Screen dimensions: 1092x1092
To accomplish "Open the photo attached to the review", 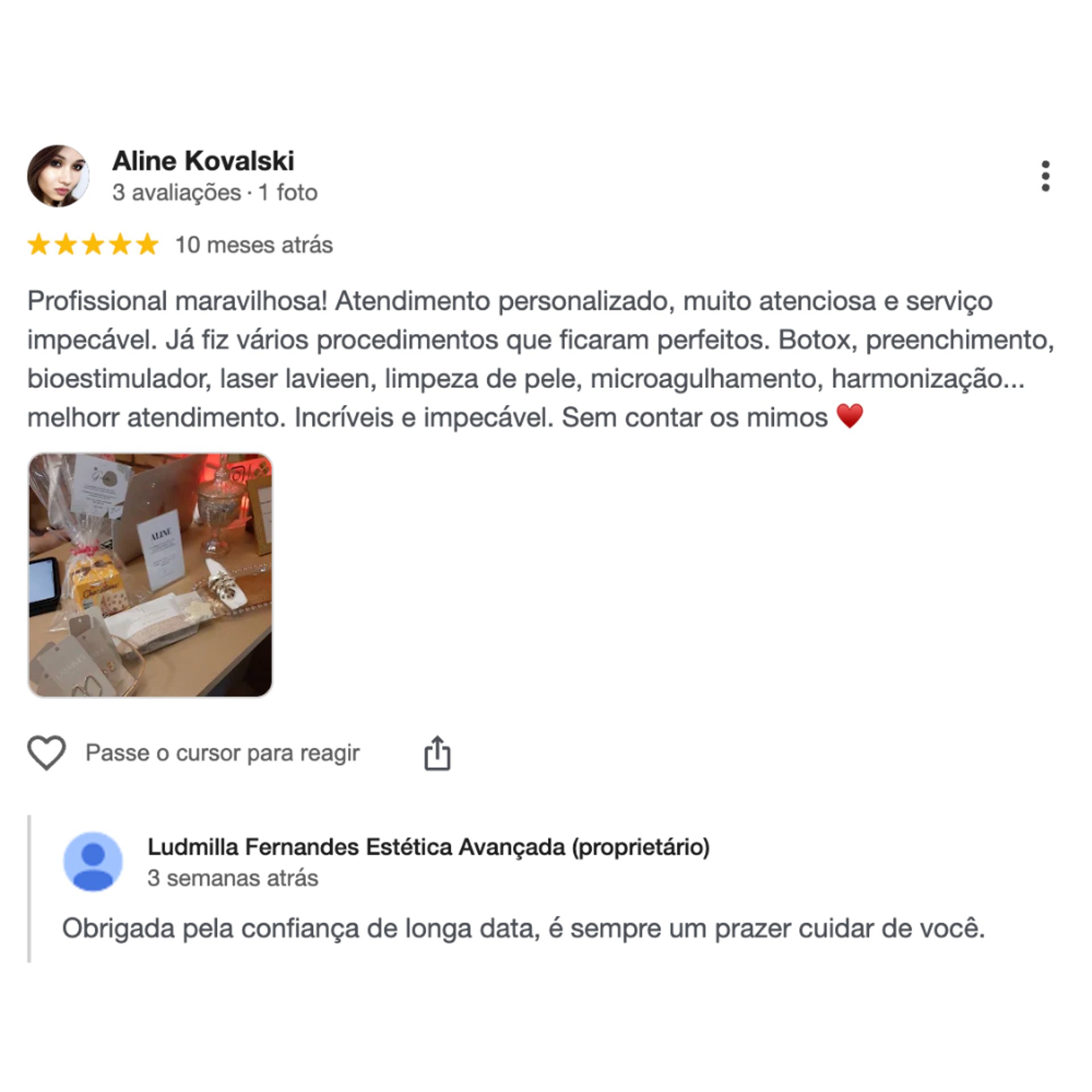I will pyautogui.click(x=150, y=575).
